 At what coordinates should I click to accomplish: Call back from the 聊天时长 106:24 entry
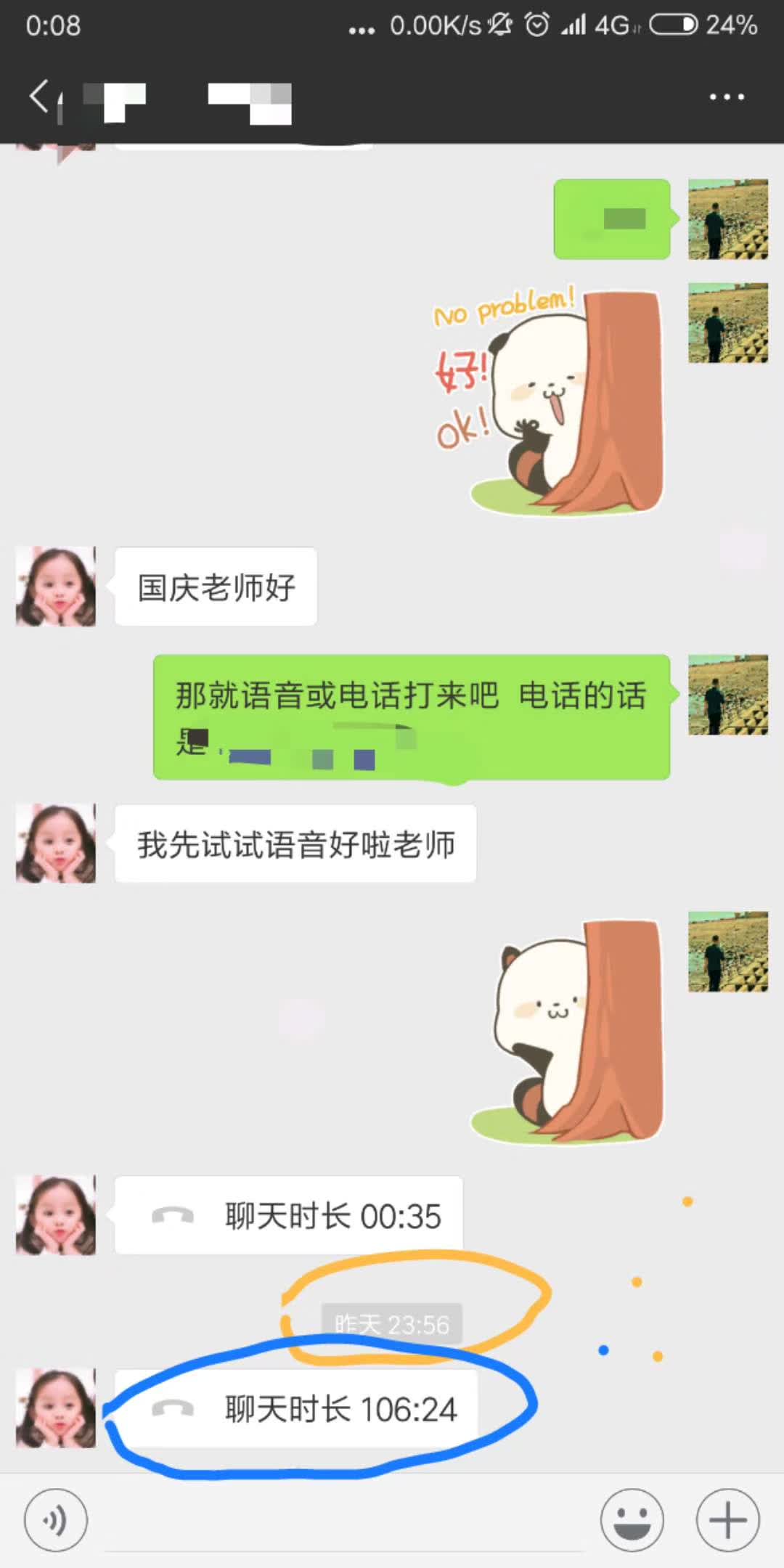(296, 1410)
